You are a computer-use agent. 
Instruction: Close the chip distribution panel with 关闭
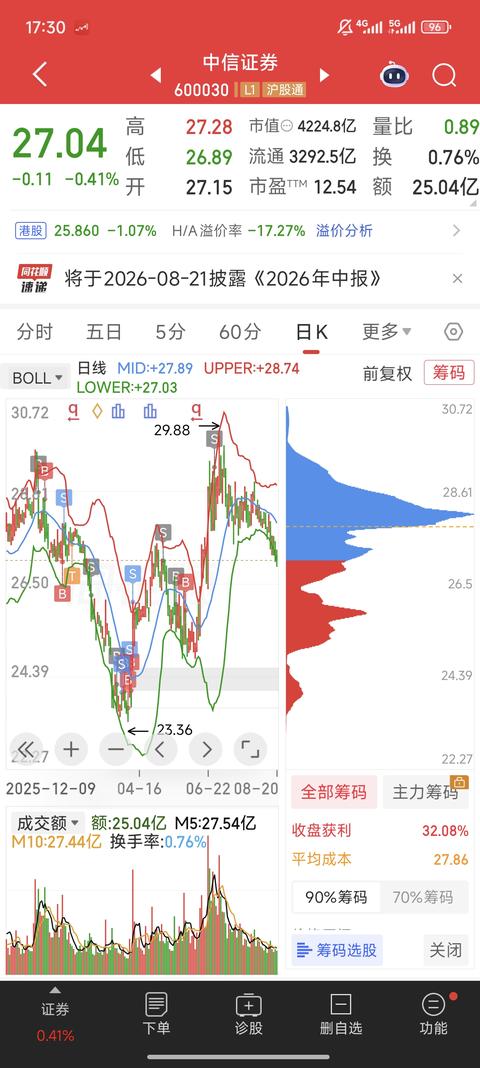445,949
